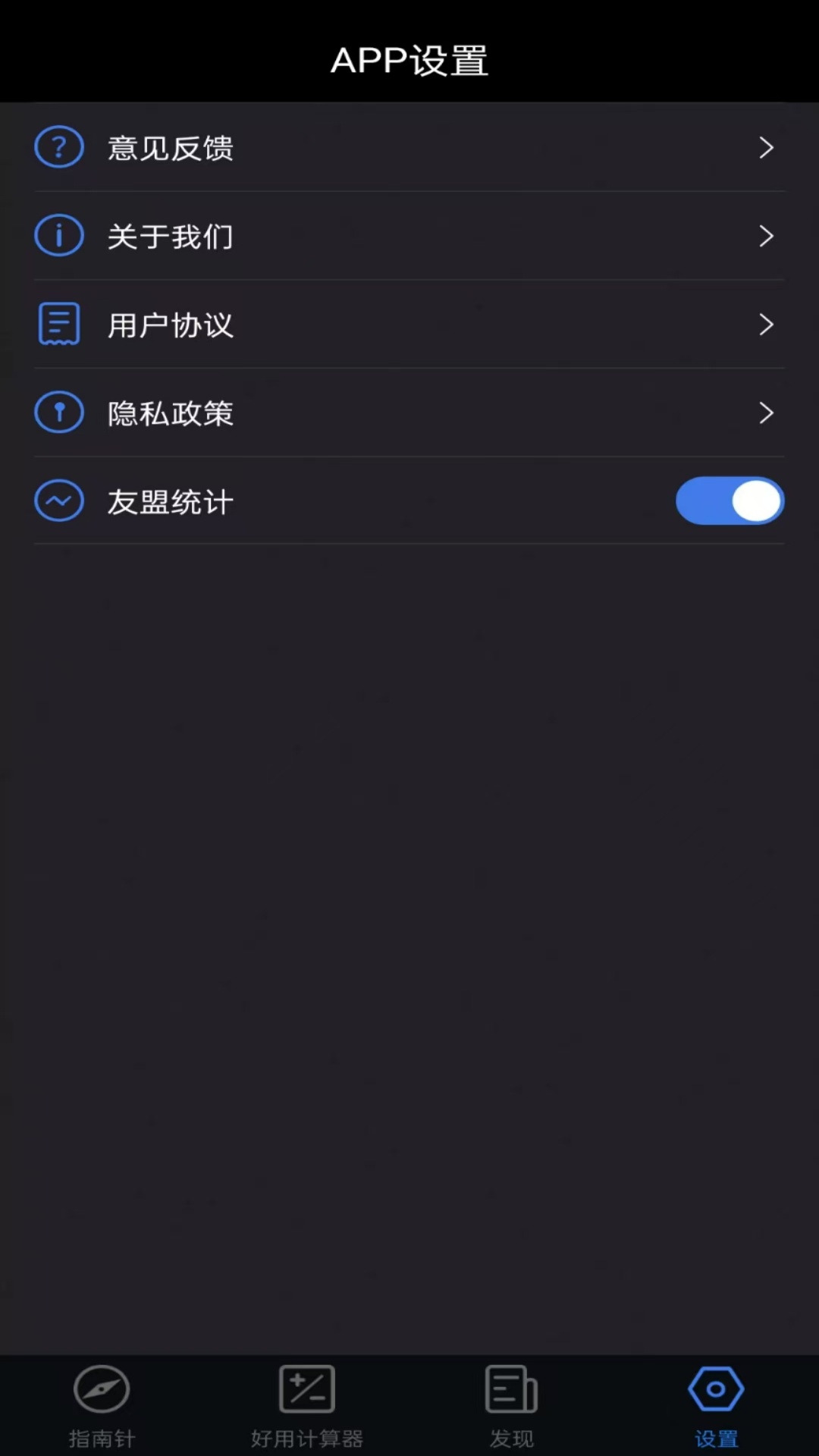Click the info icon beside 关于我们

tap(58, 235)
